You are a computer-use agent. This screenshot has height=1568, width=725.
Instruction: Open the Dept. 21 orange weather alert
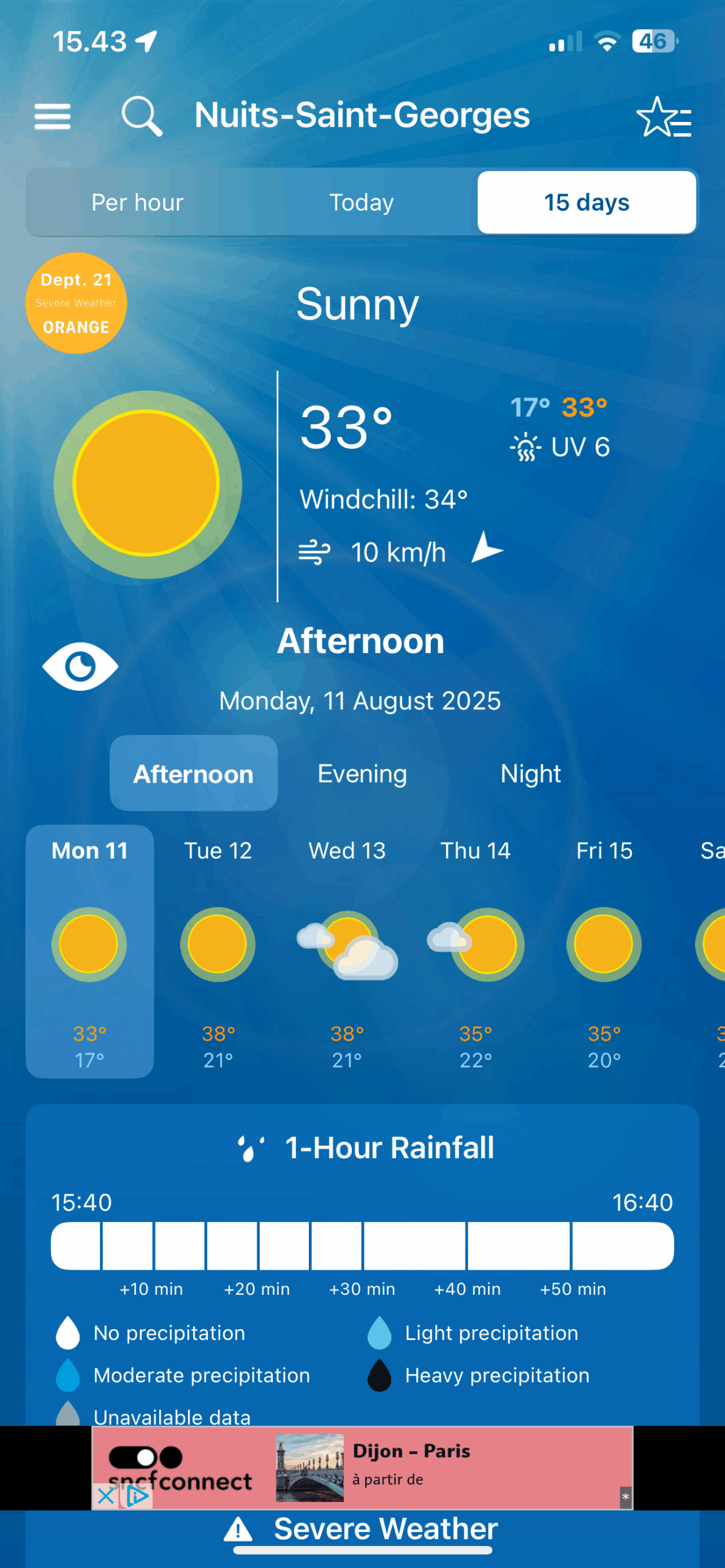(x=76, y=303)
